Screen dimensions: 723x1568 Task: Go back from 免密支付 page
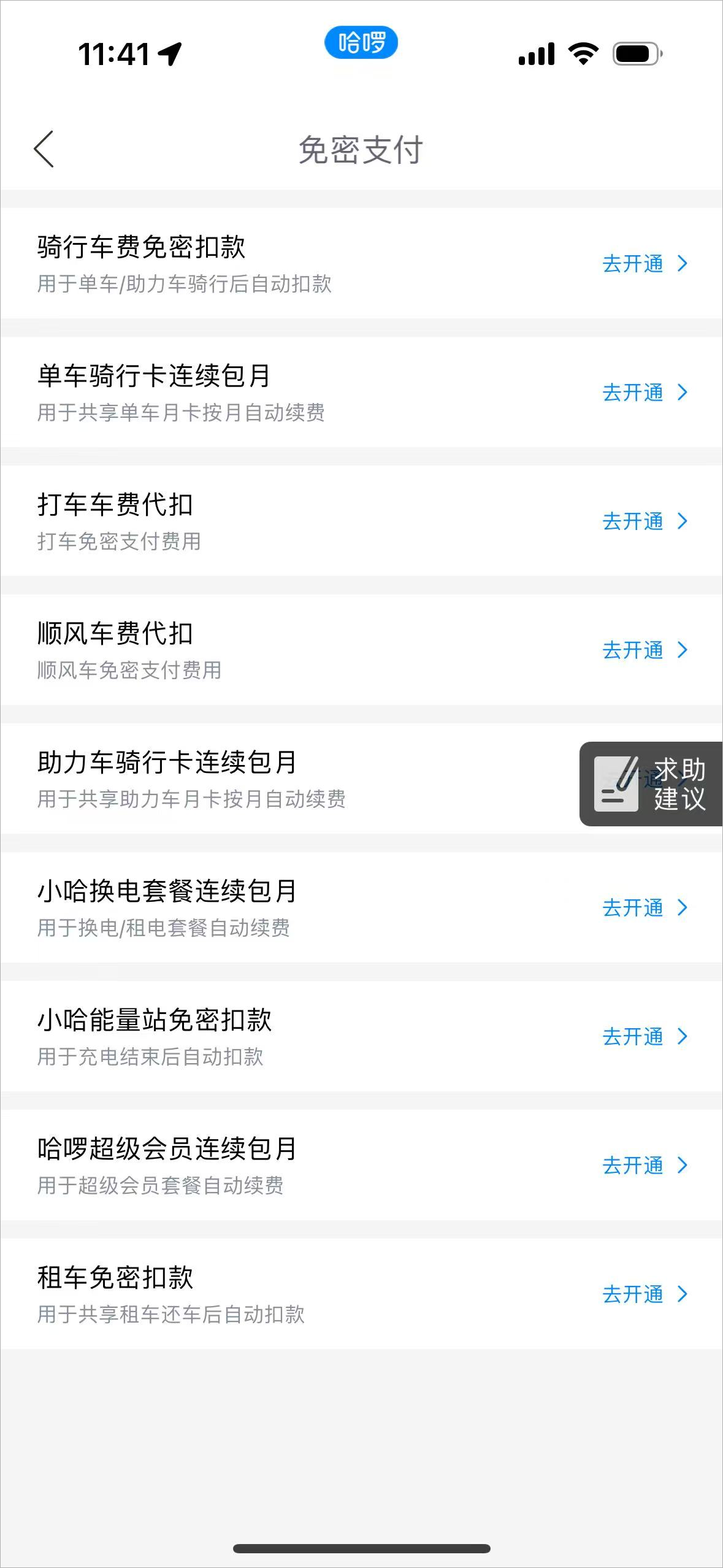coord(44,149)
